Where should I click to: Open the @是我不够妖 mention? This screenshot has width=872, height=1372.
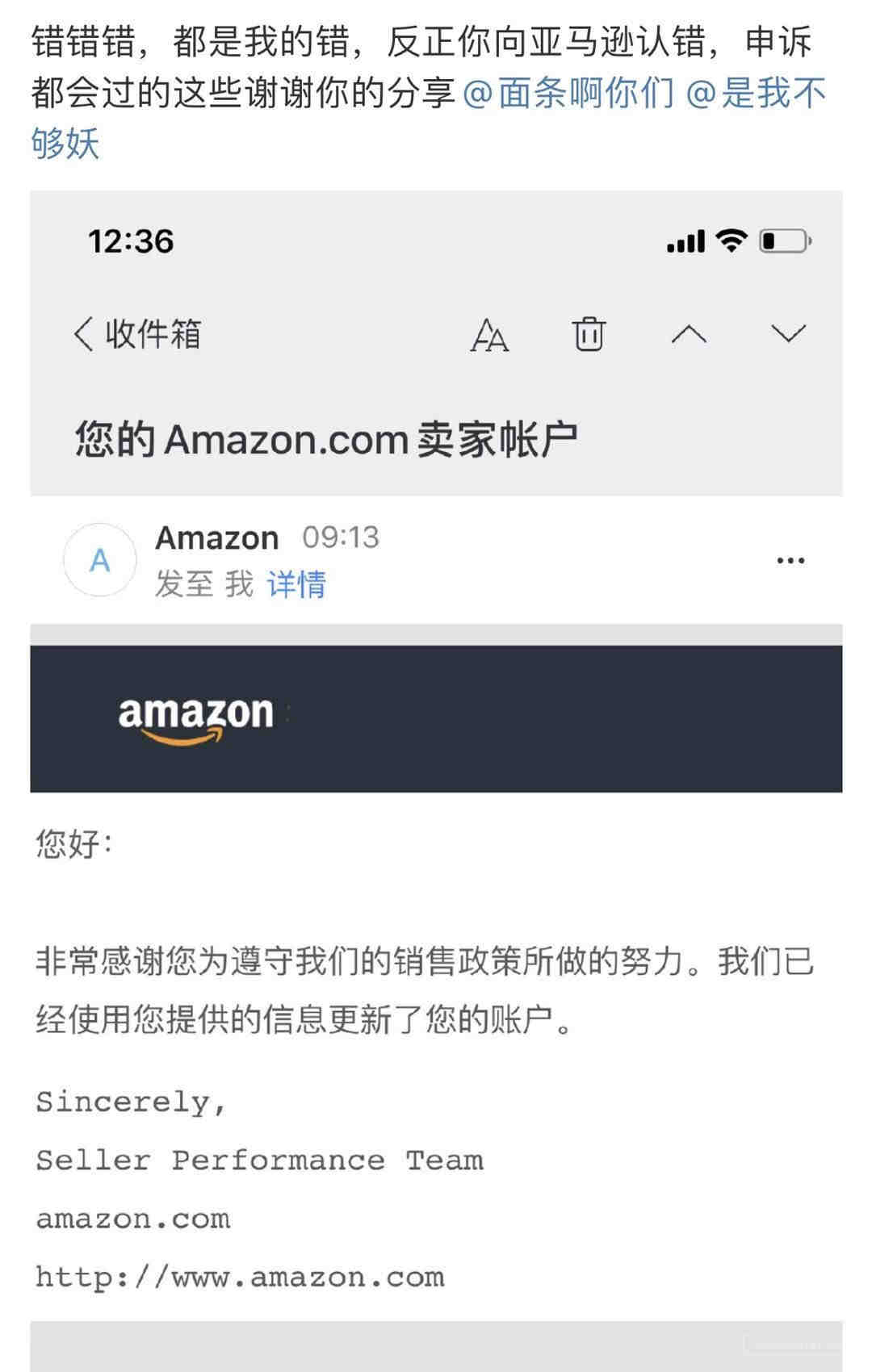click(x=755, y=94)
